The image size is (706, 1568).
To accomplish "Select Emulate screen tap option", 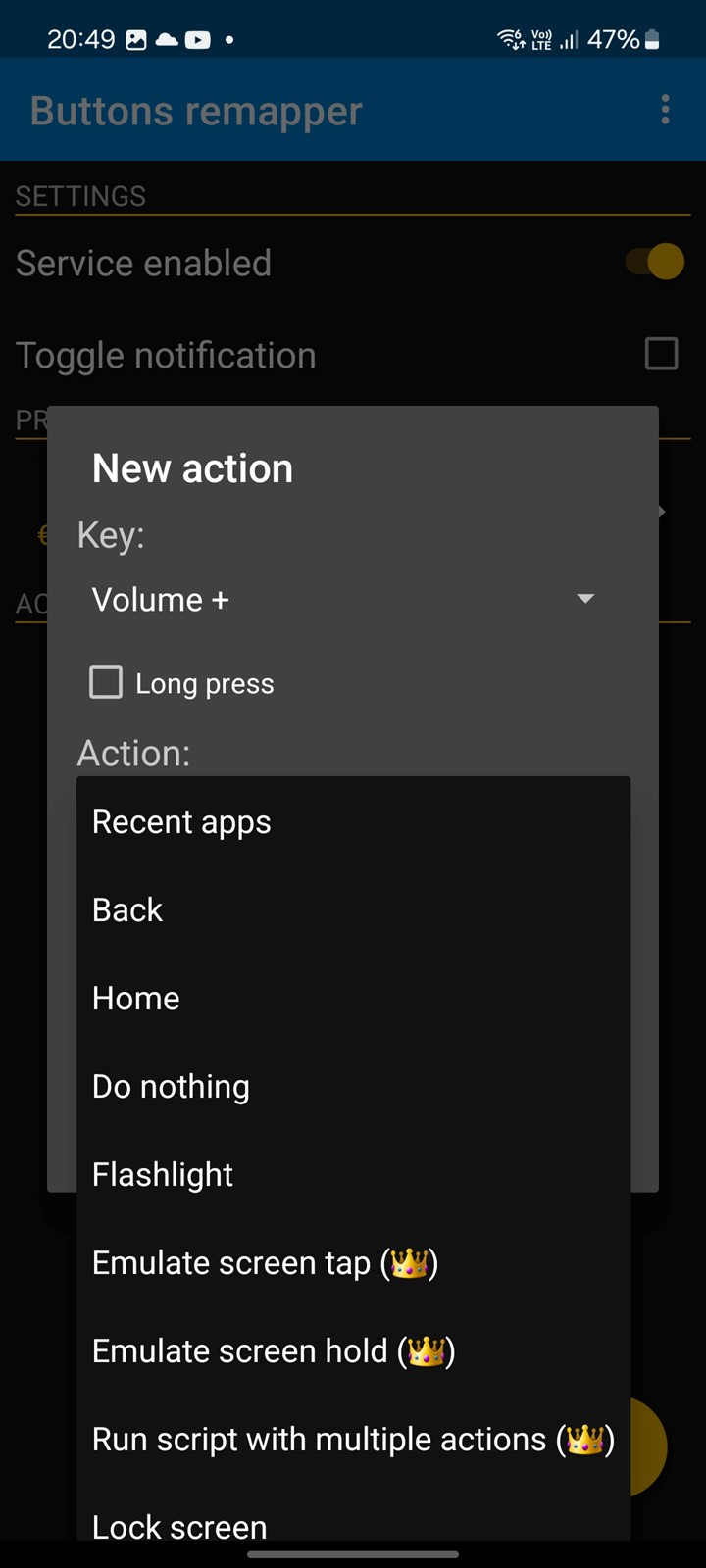I will tap(353, 1262).
